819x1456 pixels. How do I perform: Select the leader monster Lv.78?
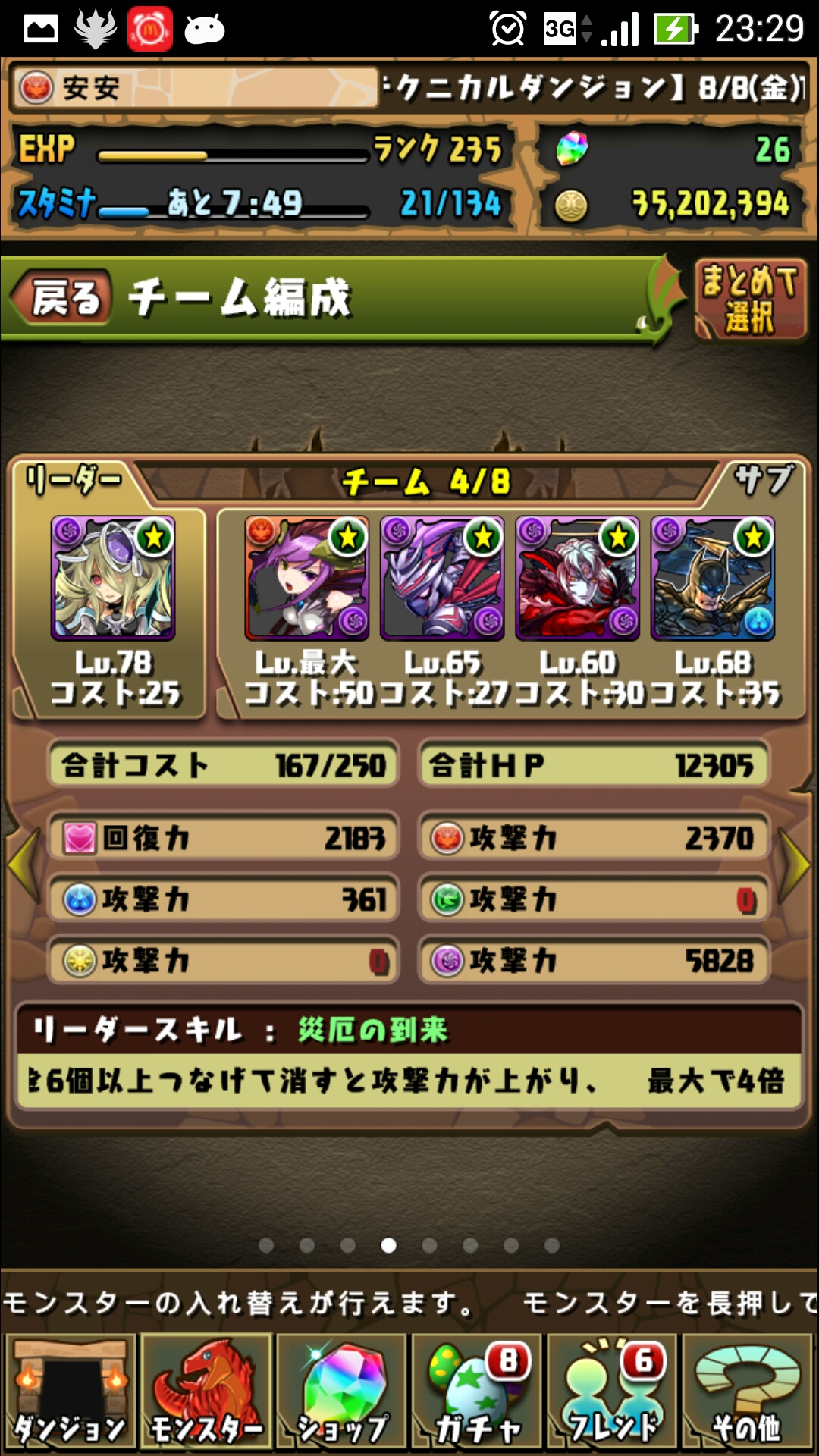pyautogui.click(x=113, y=578)
